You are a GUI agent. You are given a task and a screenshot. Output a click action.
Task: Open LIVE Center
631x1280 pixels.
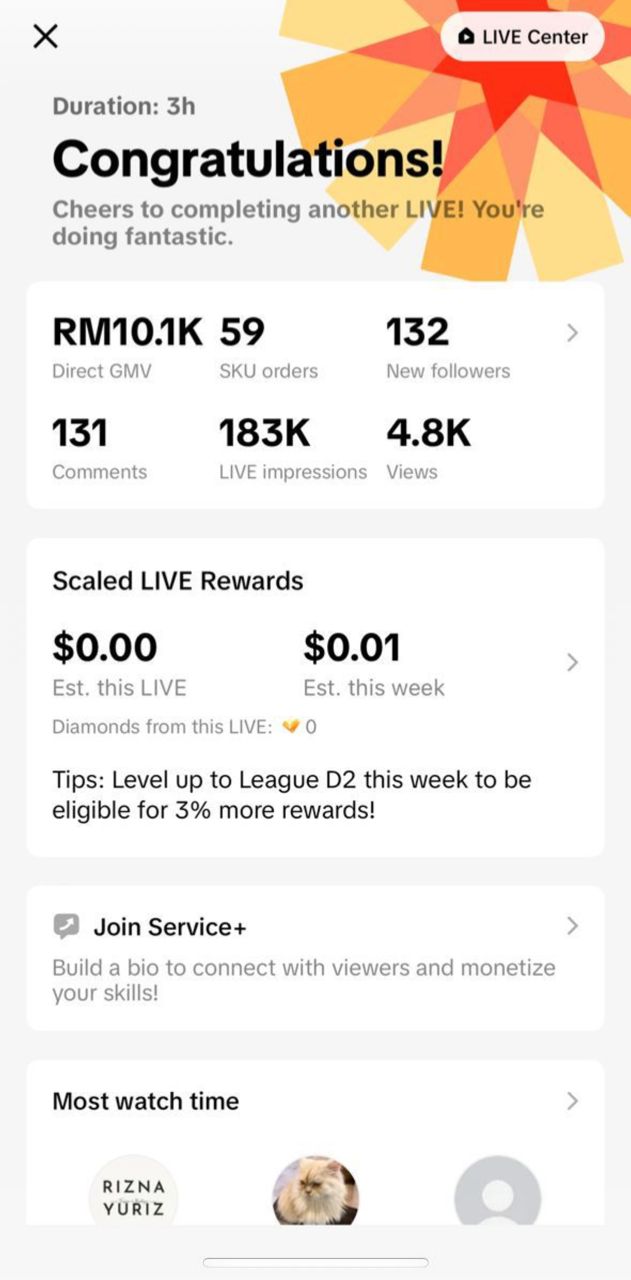(x=522, y=37)
